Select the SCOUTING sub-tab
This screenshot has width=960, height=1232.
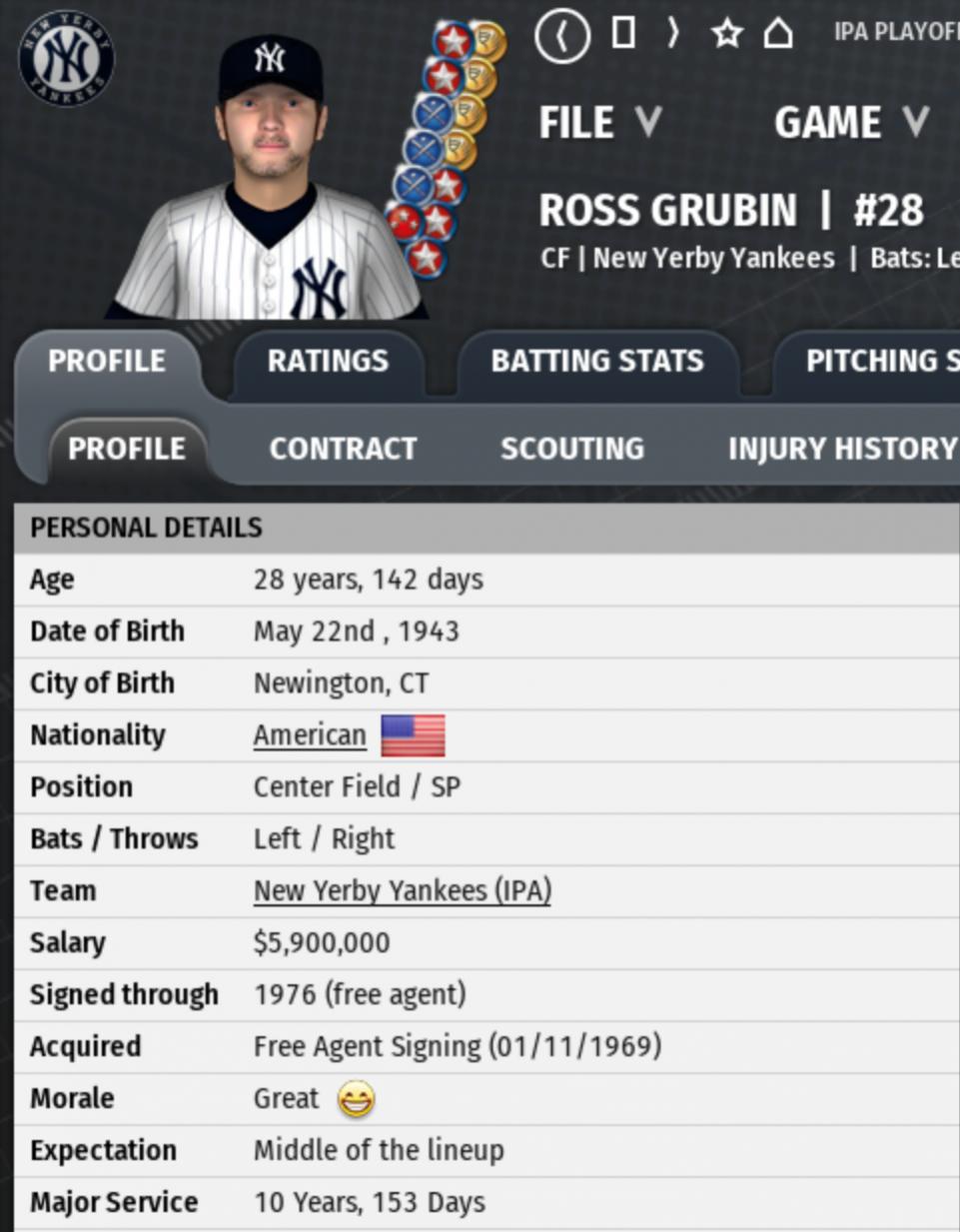point(571,449)
